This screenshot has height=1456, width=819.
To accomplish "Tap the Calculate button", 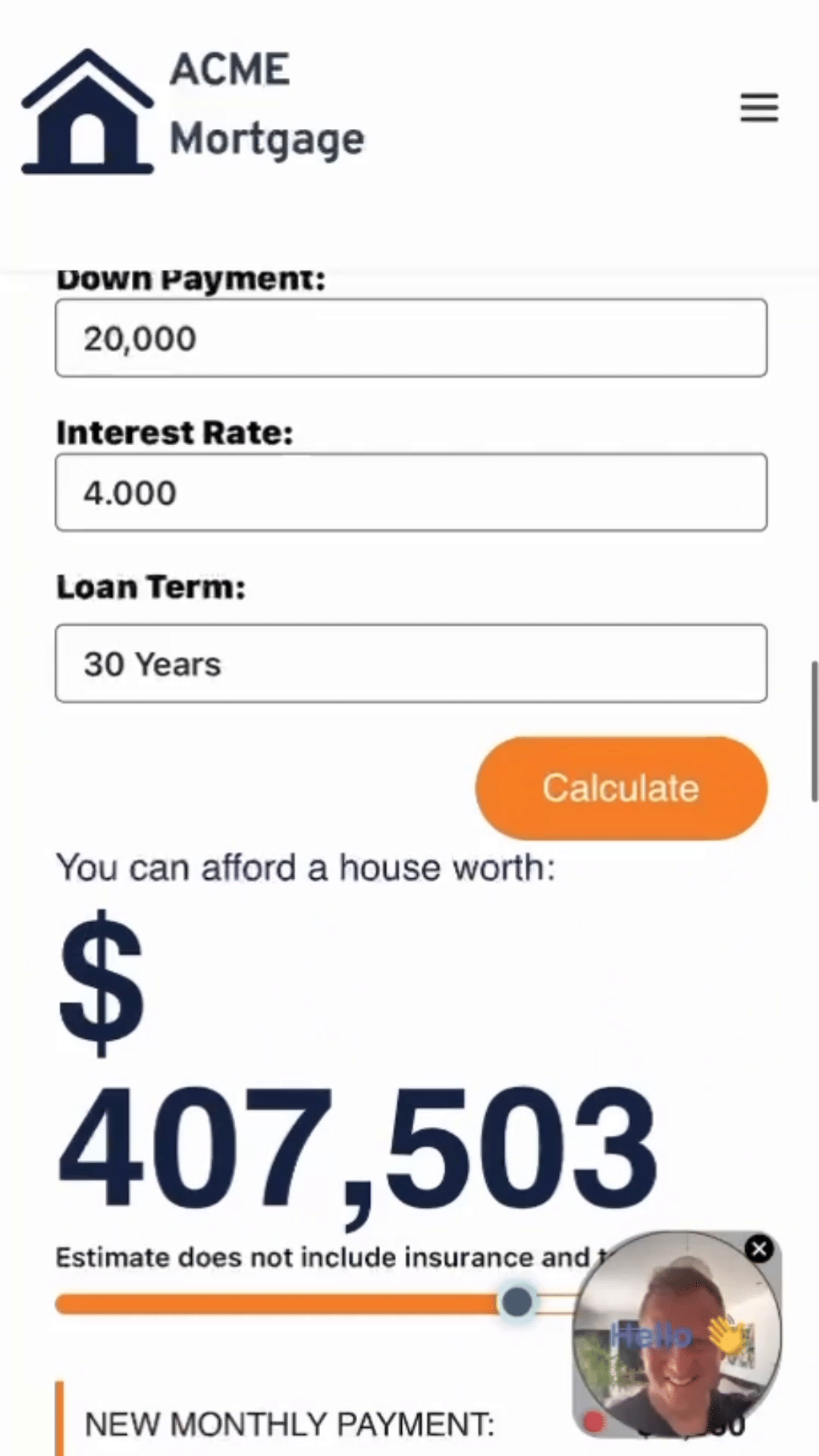I will pyautogui.click(x=621, y=788).
